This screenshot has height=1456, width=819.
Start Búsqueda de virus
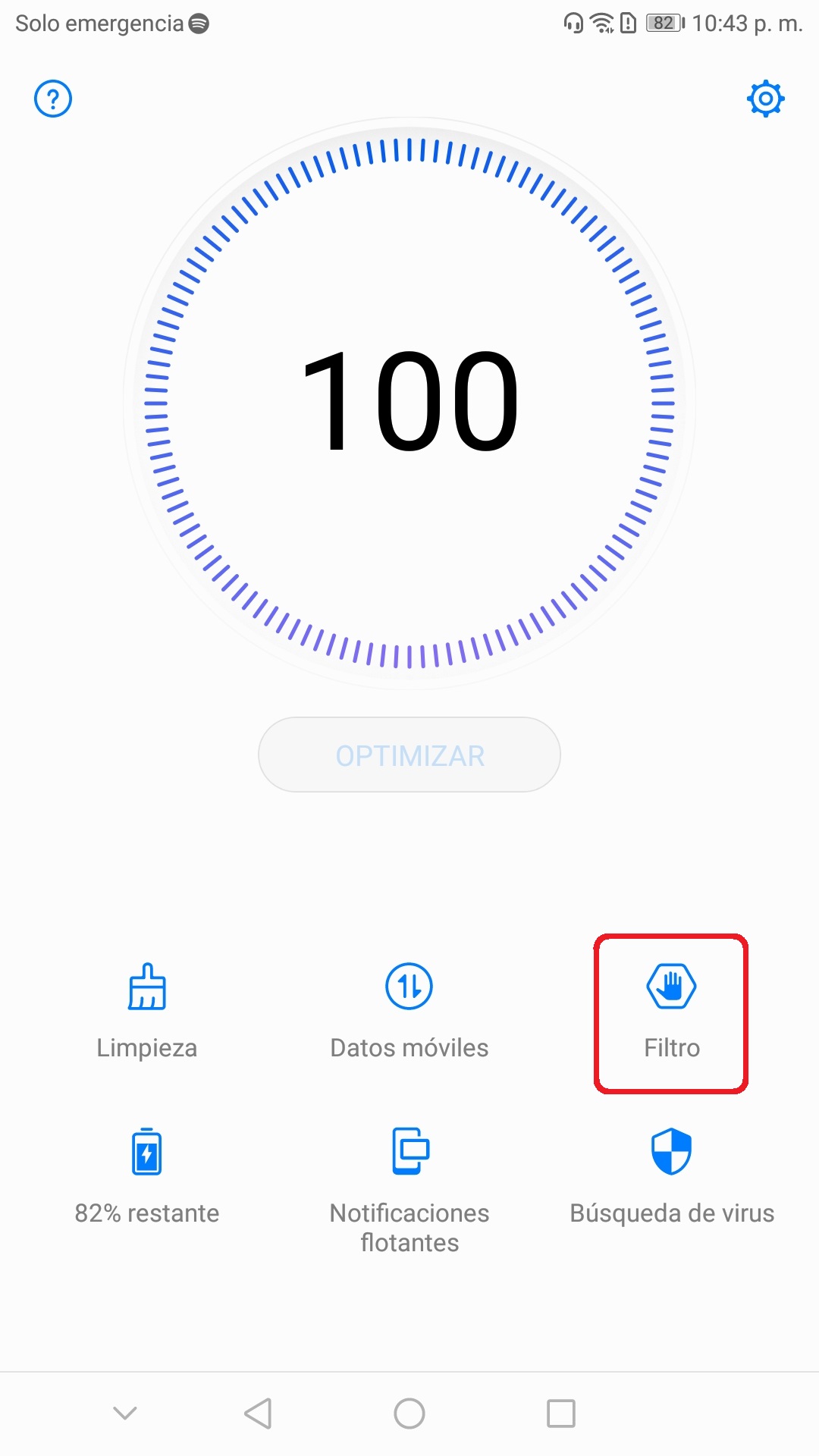click(x=672, y=1177)
